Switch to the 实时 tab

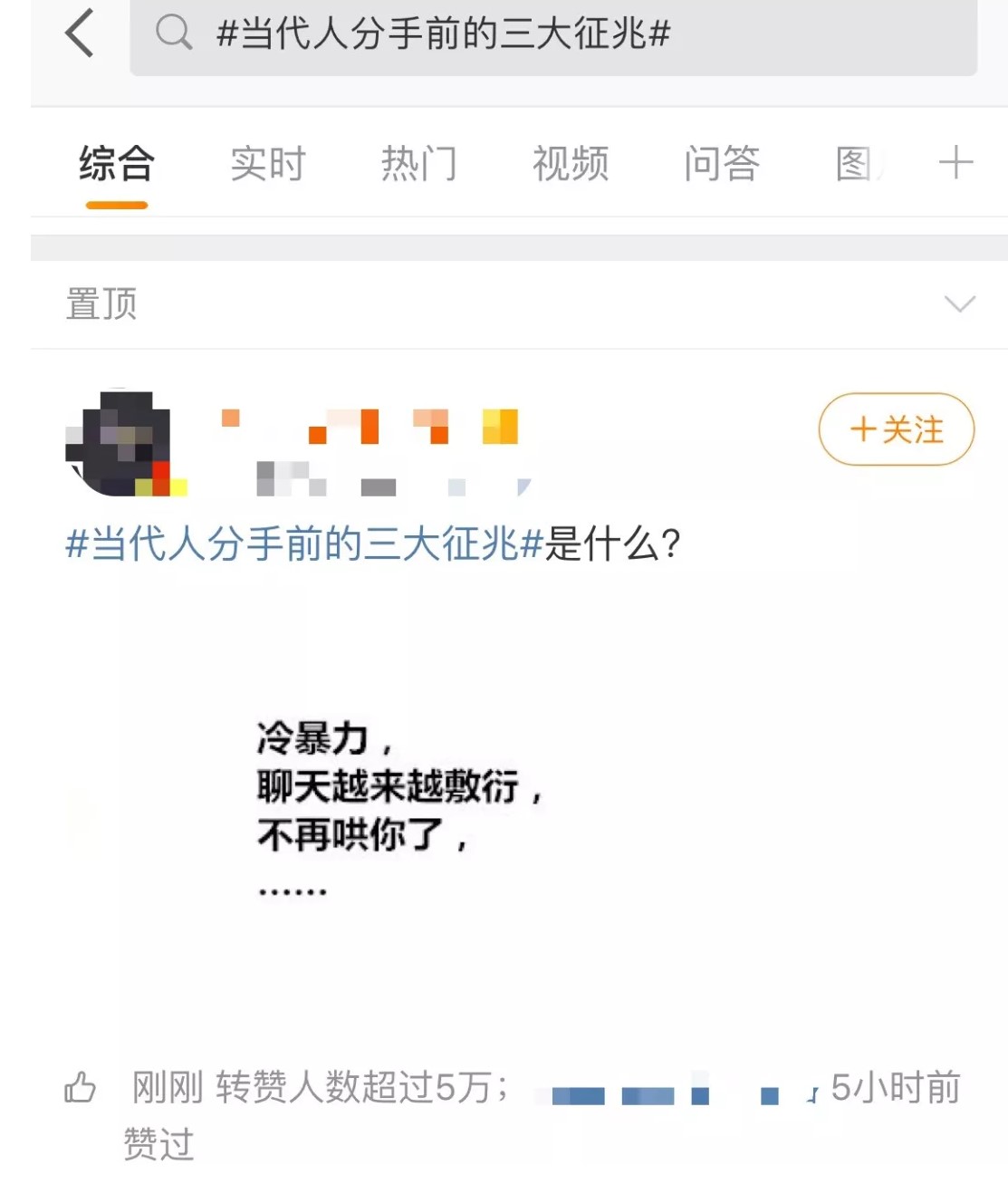(x=267, y=165)
